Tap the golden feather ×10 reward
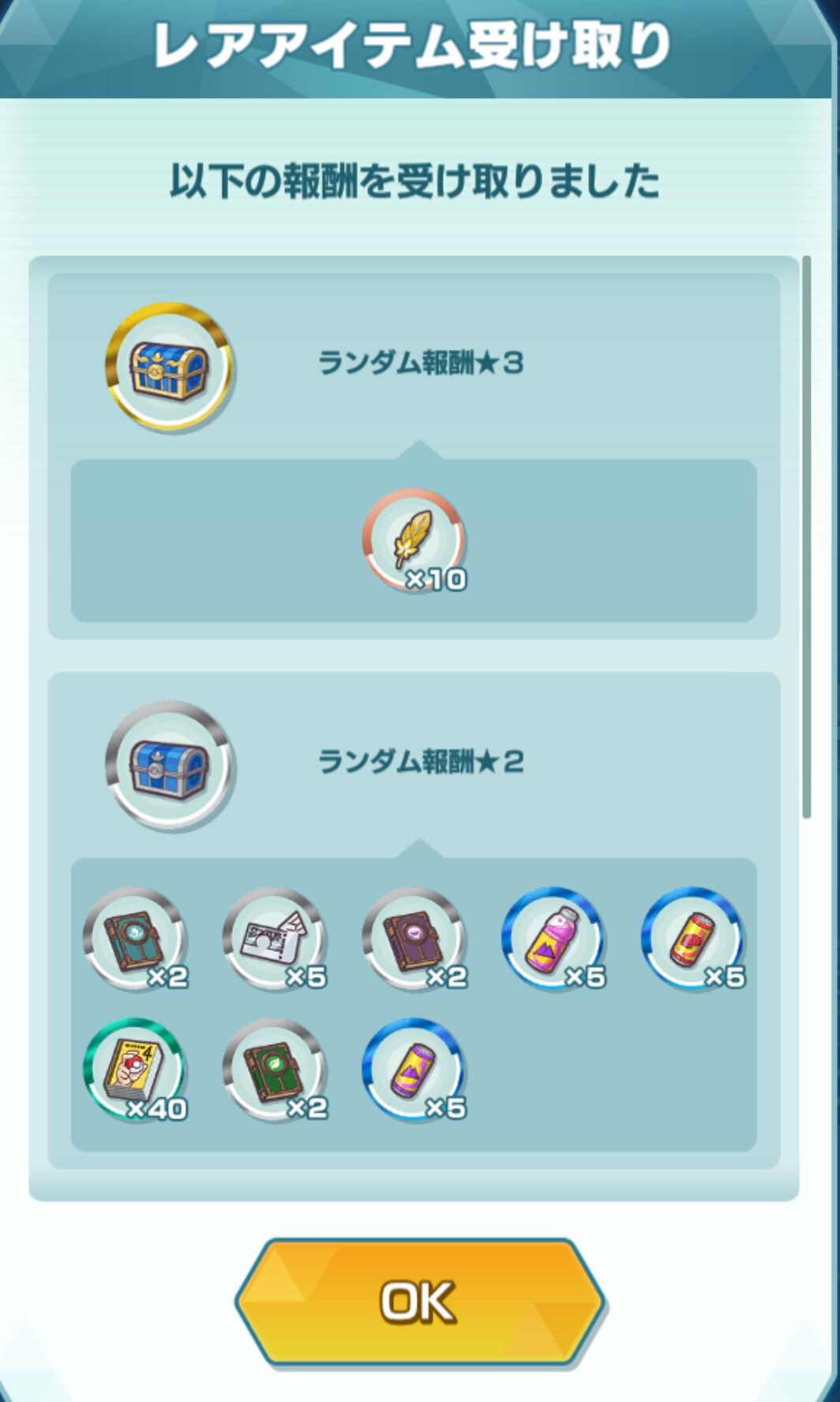Screen dimensions: 840x1402 (414, 540)
